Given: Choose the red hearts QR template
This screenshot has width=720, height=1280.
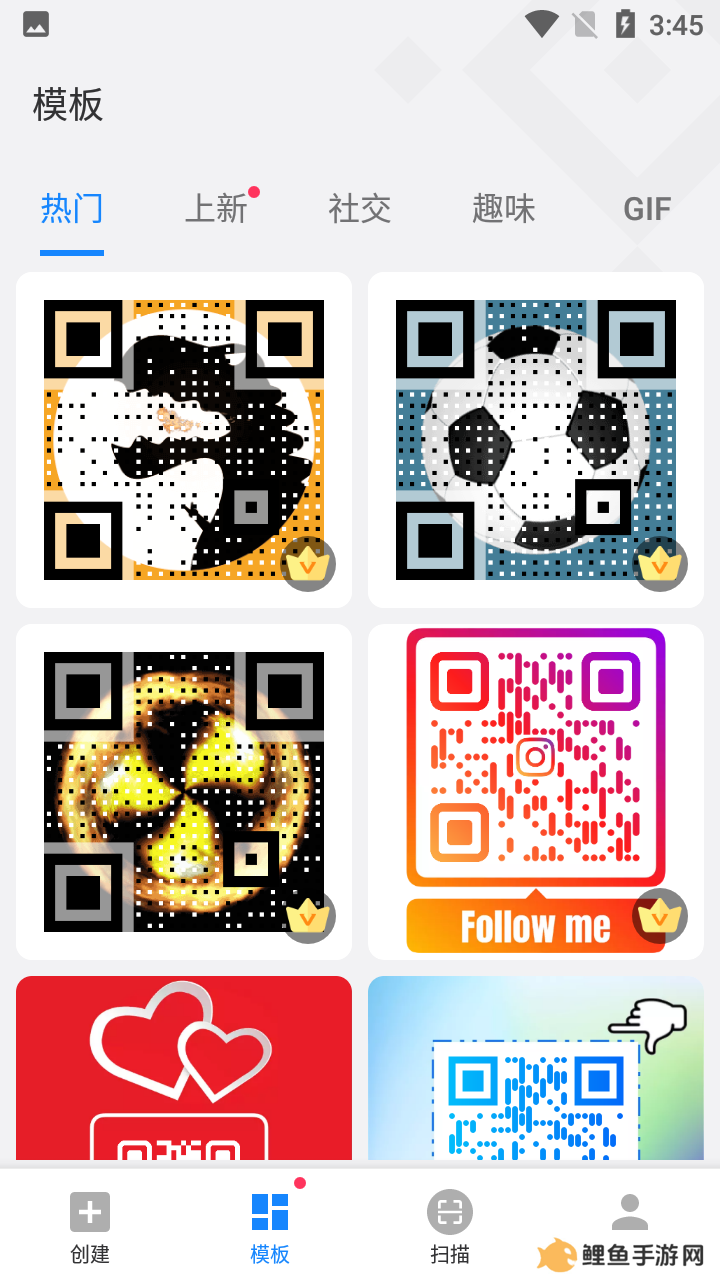Looking at the screenshot, I should (x=184, y=1068).
